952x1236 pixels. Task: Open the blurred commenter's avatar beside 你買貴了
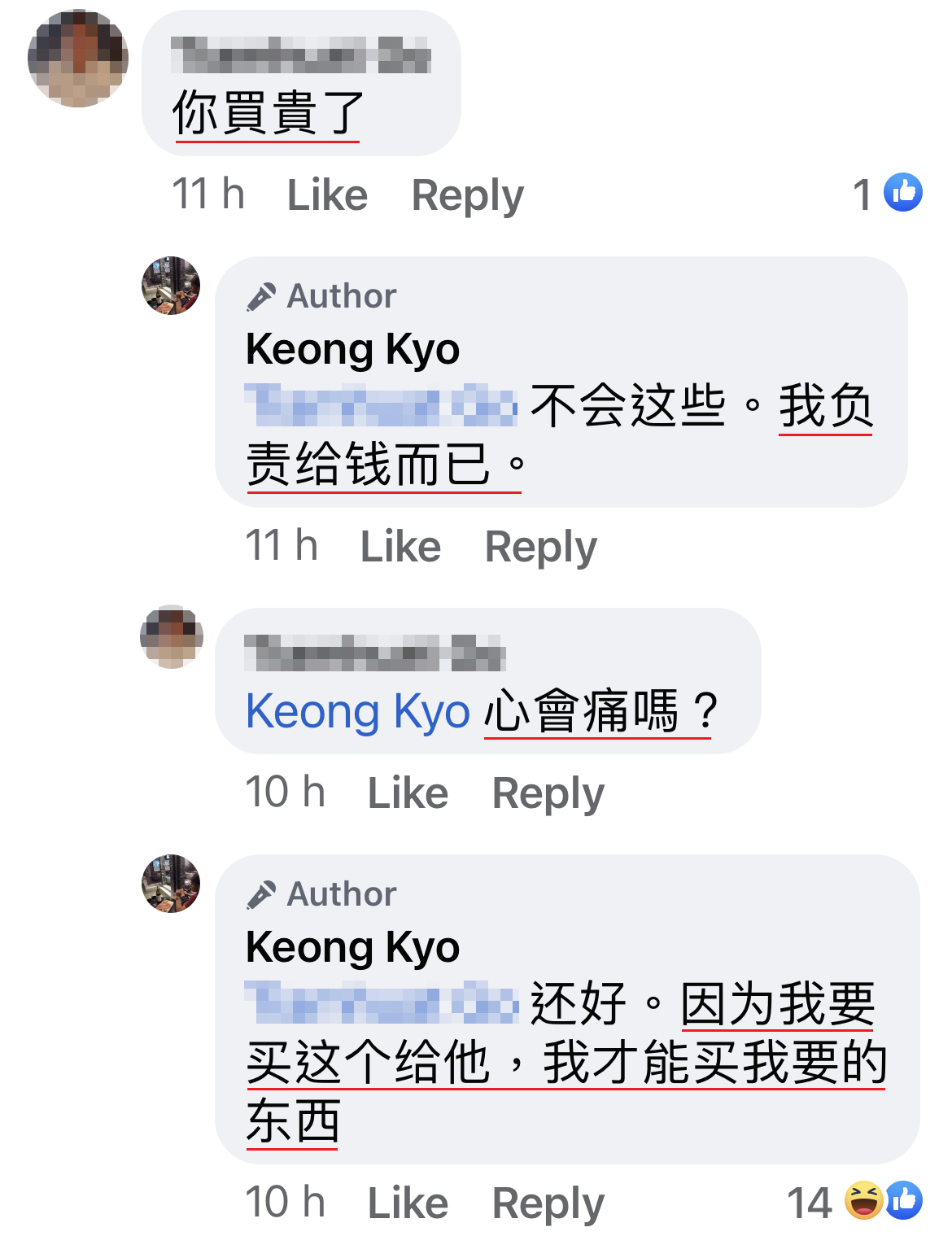pos(78,58)
